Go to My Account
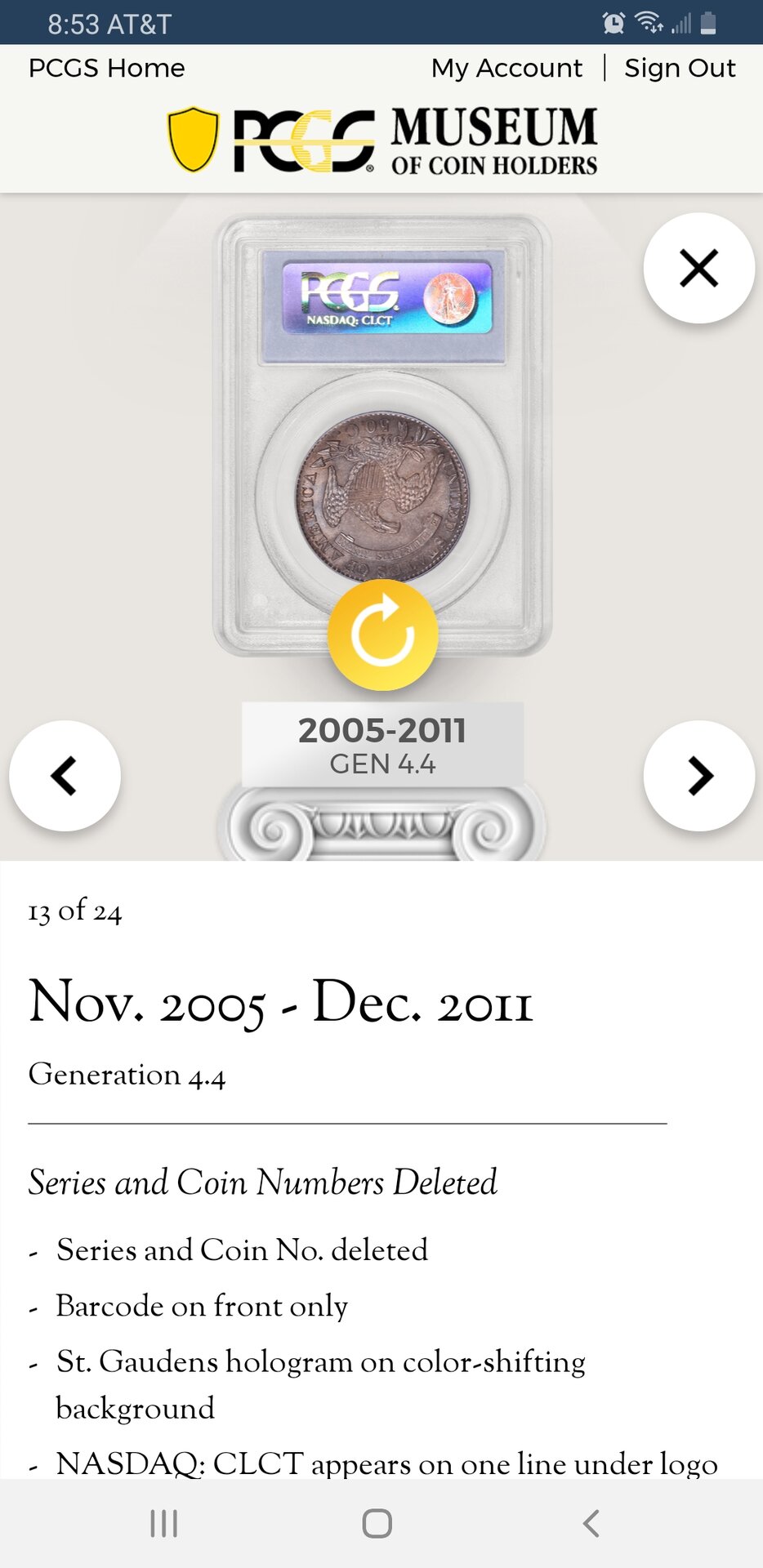Screen dimensions: 763x1568 click(x=506, y=68)
